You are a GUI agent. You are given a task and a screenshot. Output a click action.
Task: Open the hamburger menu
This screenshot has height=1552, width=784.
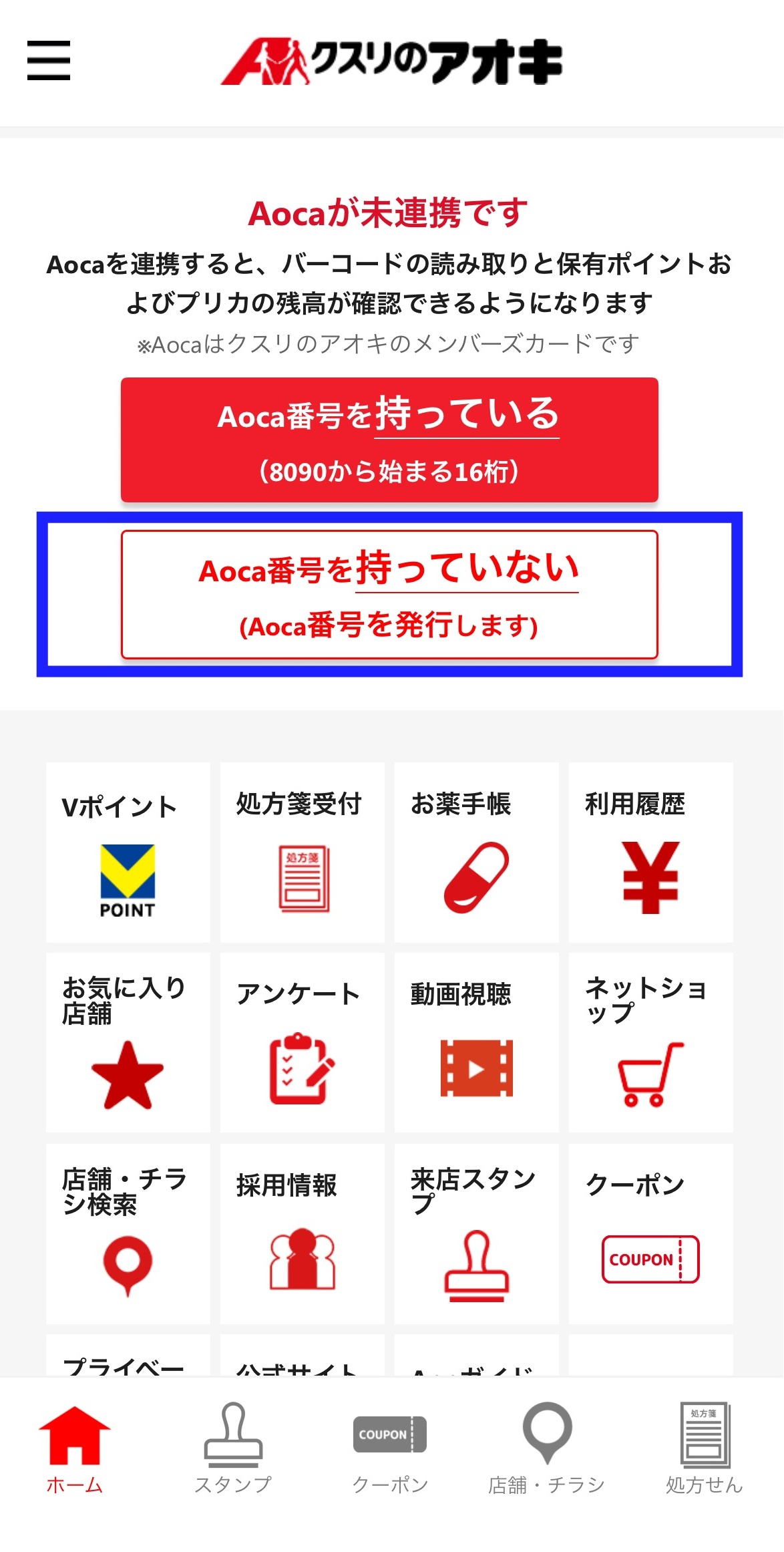pos(47,60)
